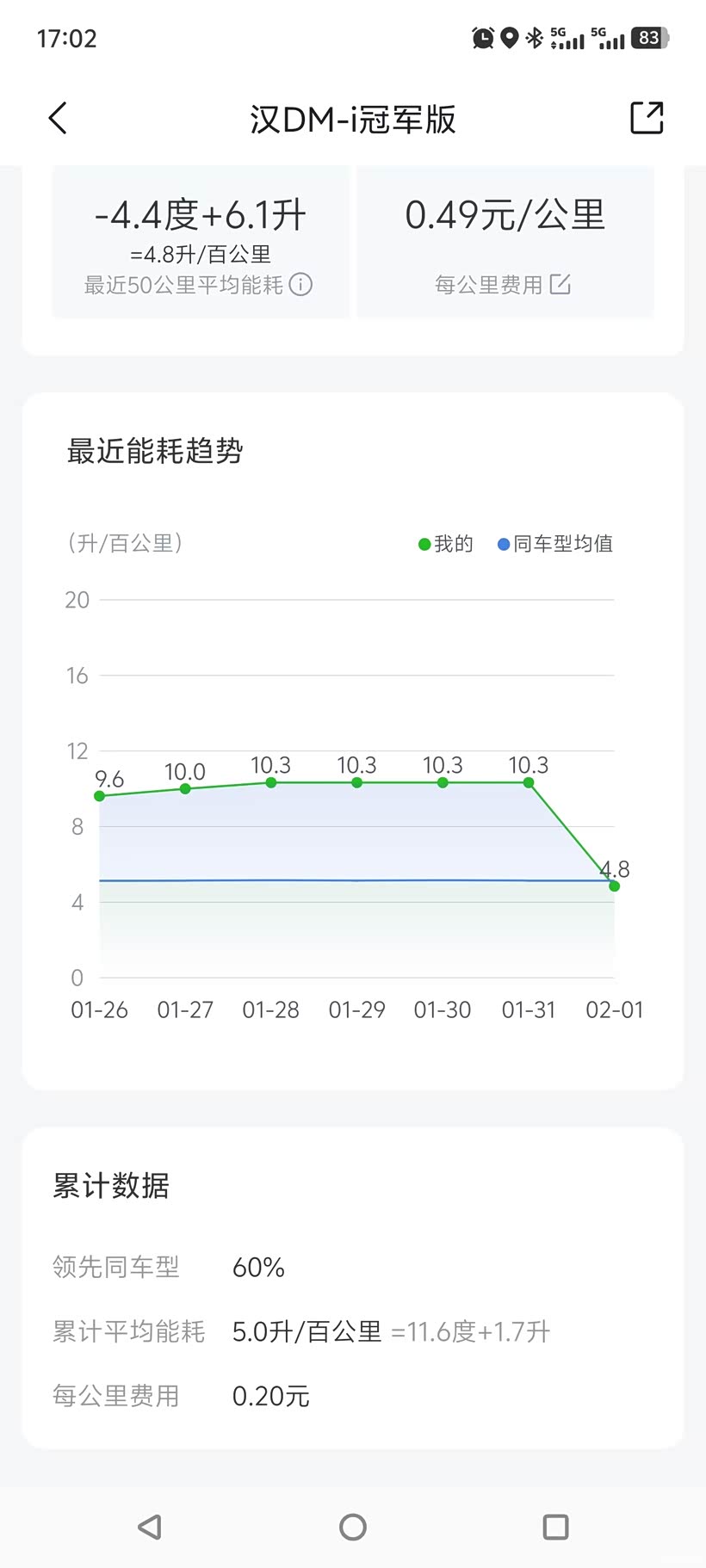Open recent apps from navigation bar
This screenshot has width=706, height=1568.
[x=555, y=1527]
